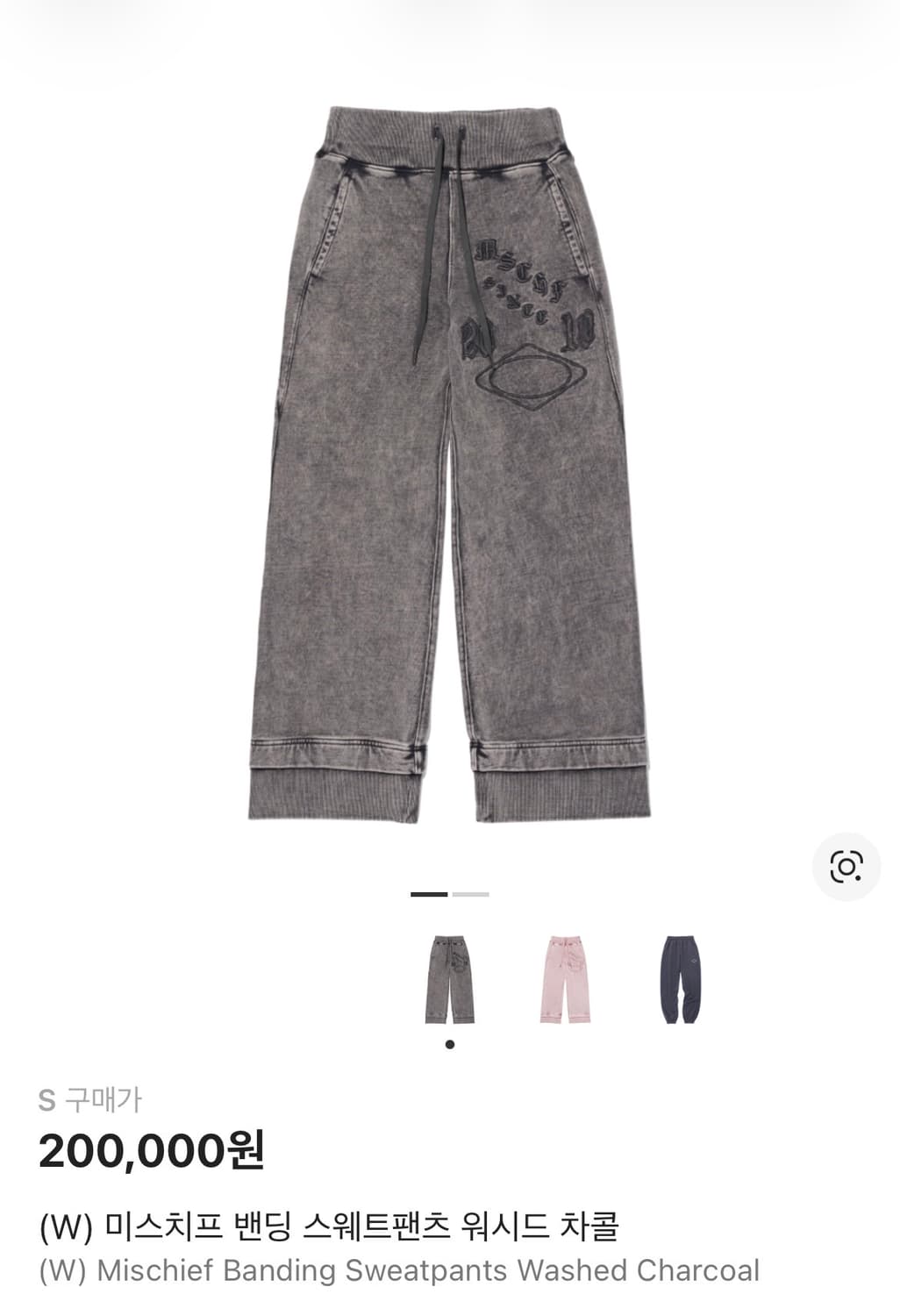Select the charcoal colorway thumbnail
This screenshot has height=1316, width=900.
tap(450, 978)
